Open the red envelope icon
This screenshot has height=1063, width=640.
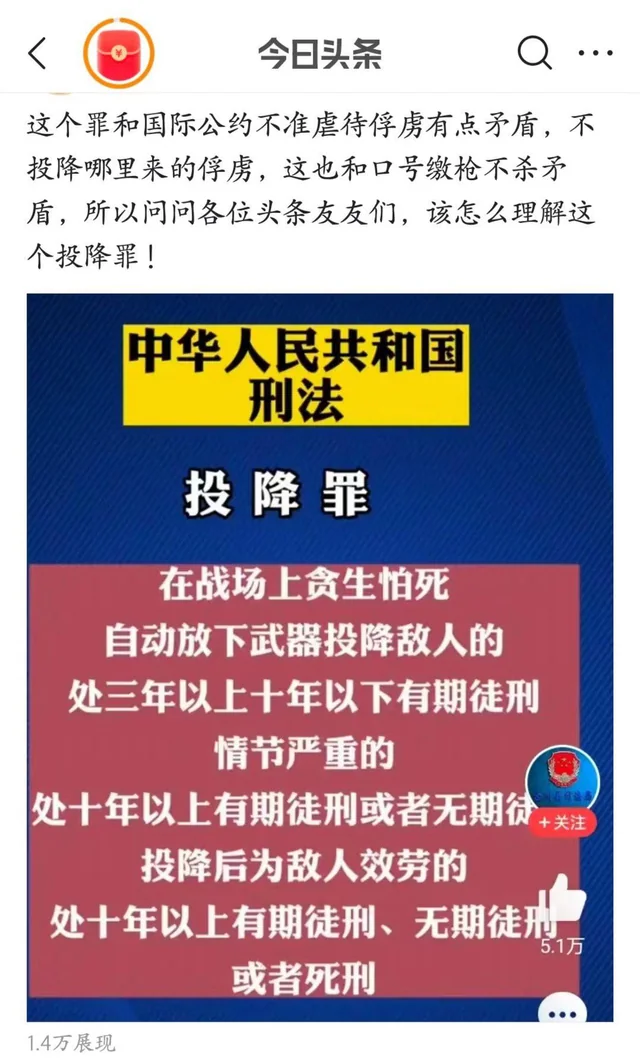pos(117,53)
